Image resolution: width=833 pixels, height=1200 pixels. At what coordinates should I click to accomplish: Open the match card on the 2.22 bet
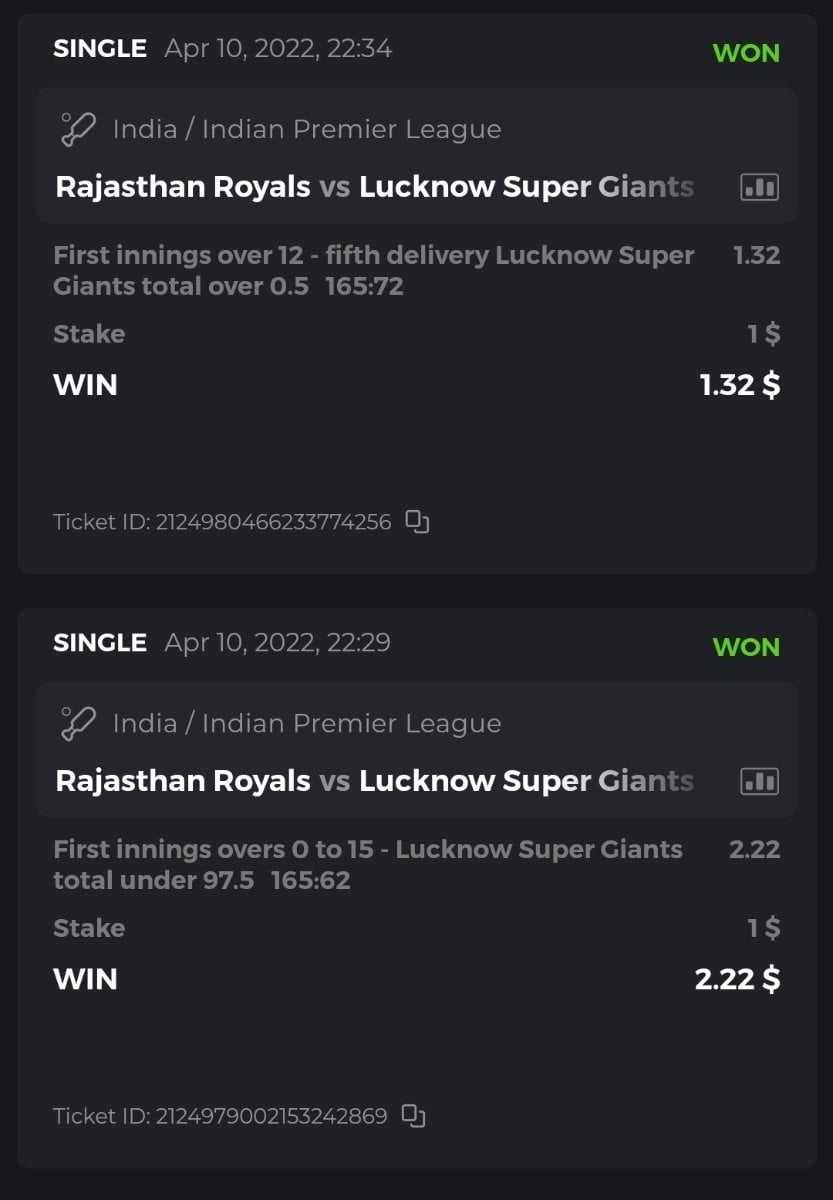click(375, 780)
